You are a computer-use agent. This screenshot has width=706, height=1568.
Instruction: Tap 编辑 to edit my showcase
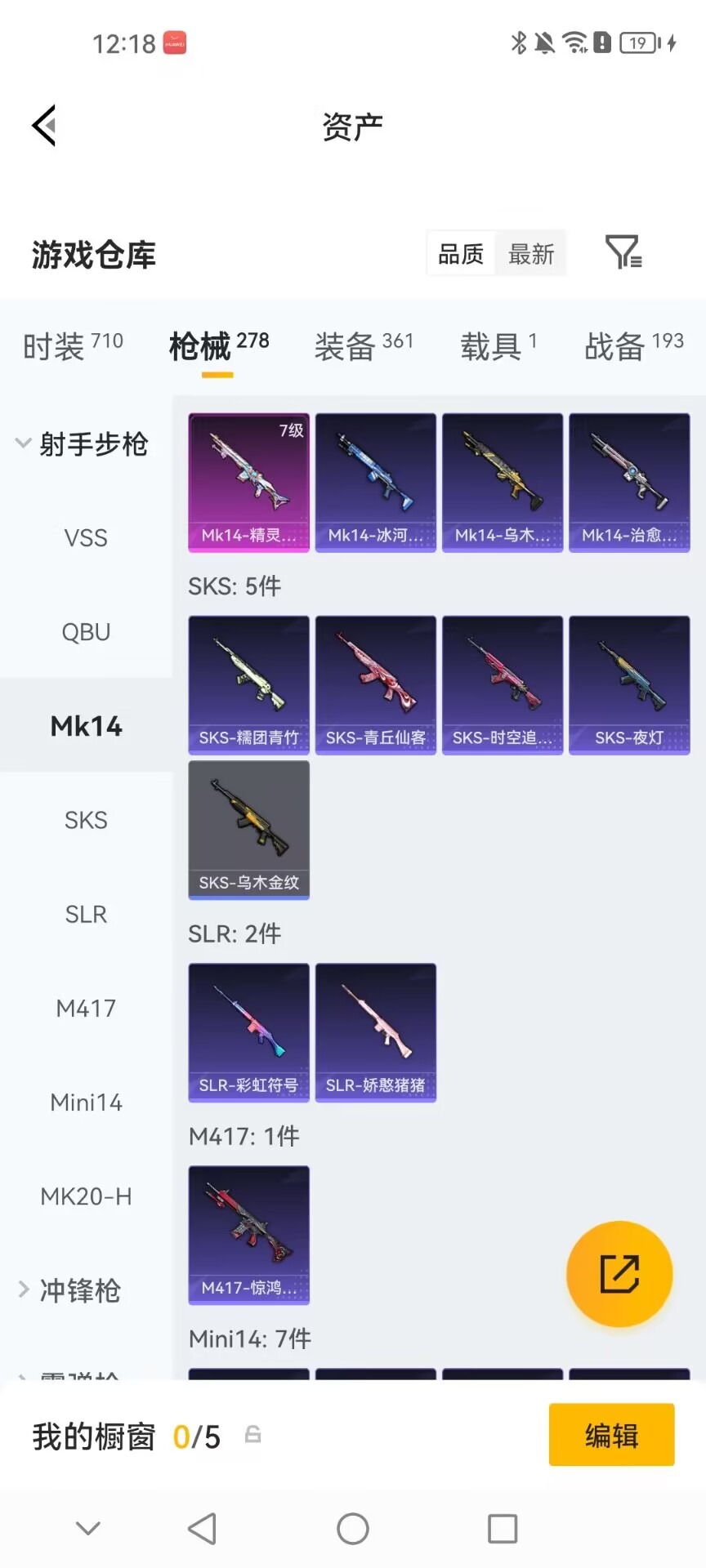click(612, 1435)
